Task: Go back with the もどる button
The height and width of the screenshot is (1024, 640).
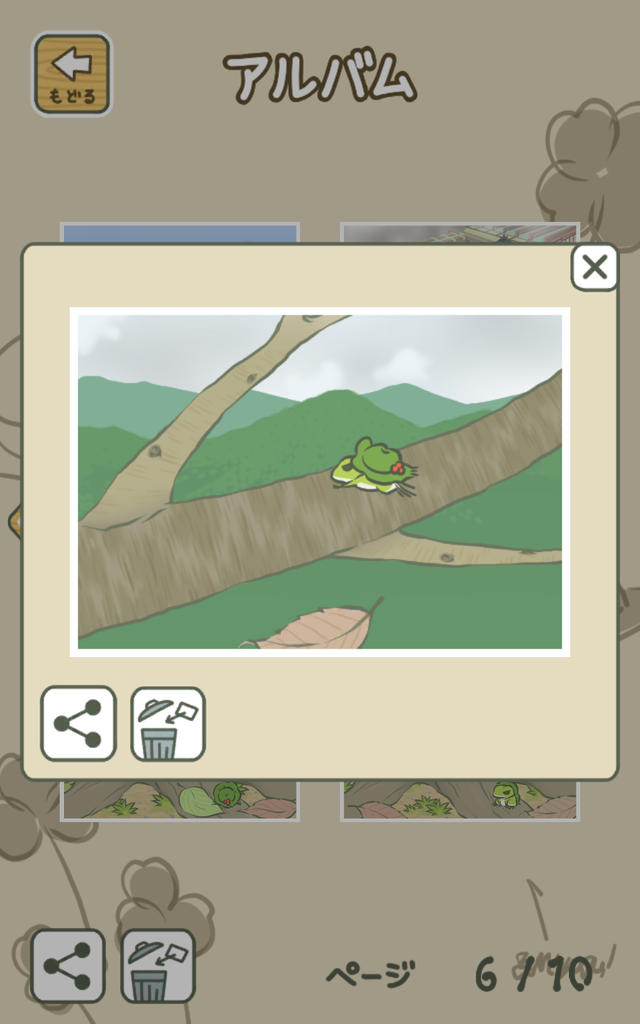Action: tap(72, 73)
